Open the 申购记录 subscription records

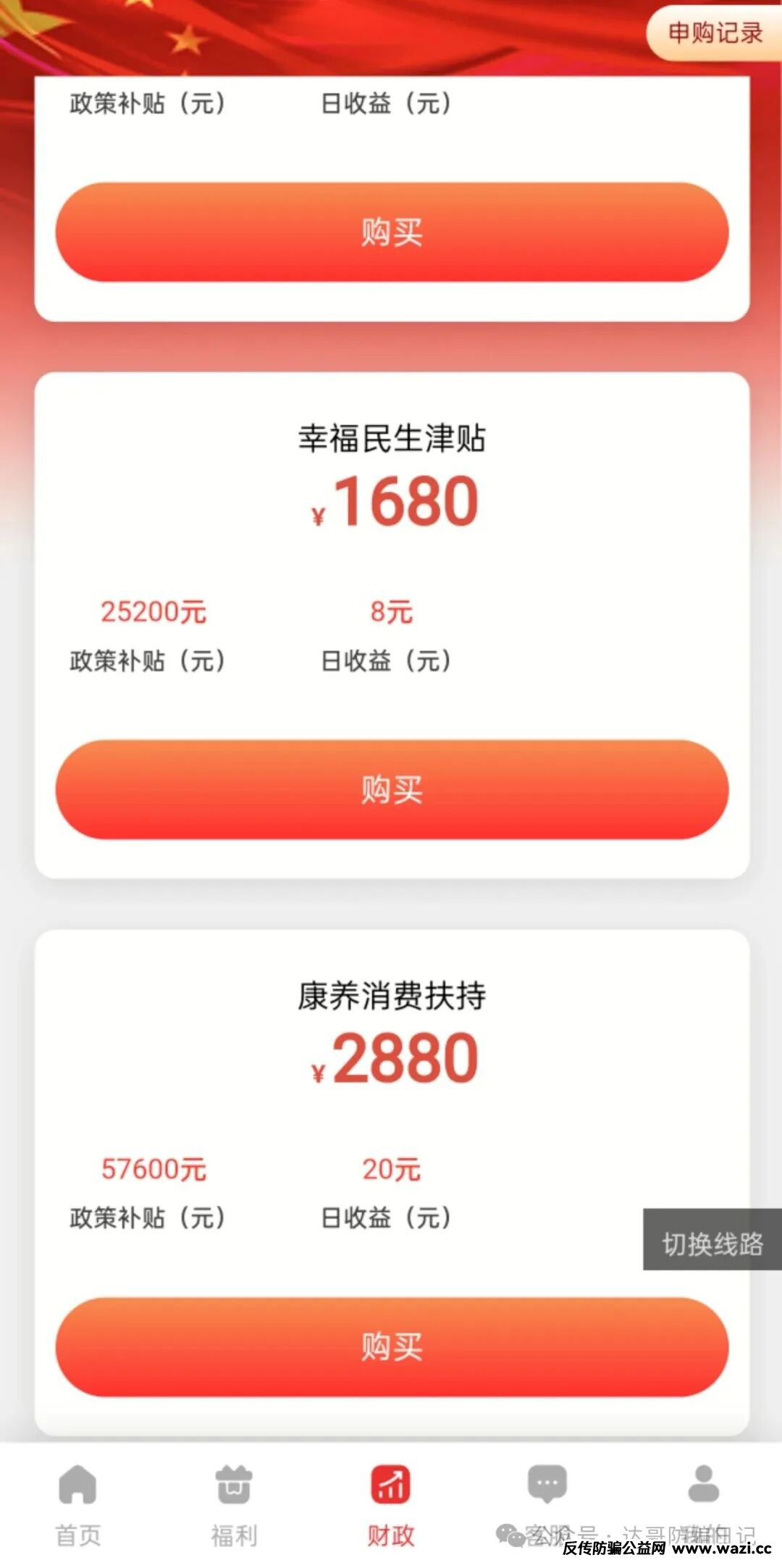tap(714, 33)
